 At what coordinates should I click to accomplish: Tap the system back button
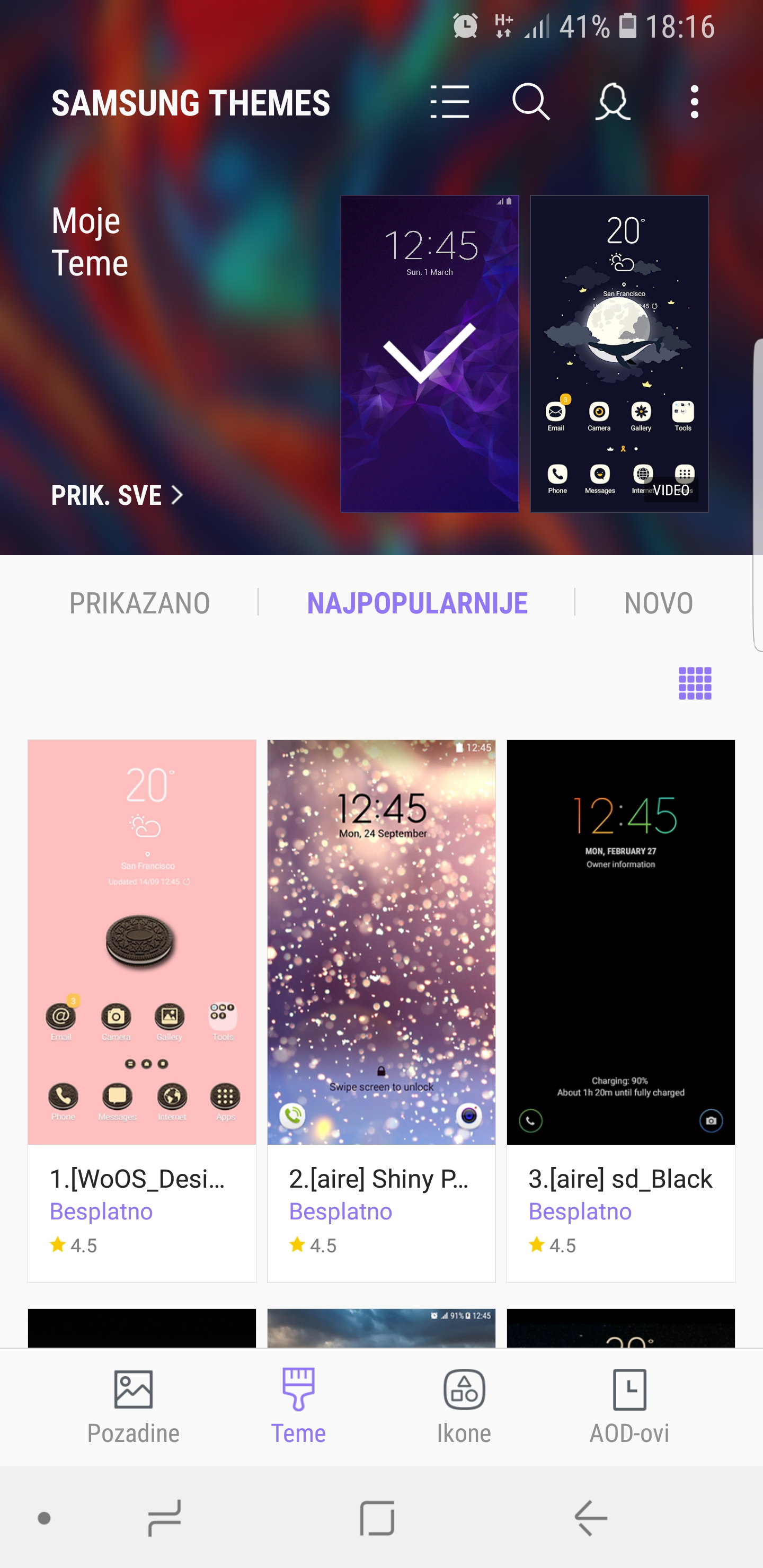(x=590, y=1518)
